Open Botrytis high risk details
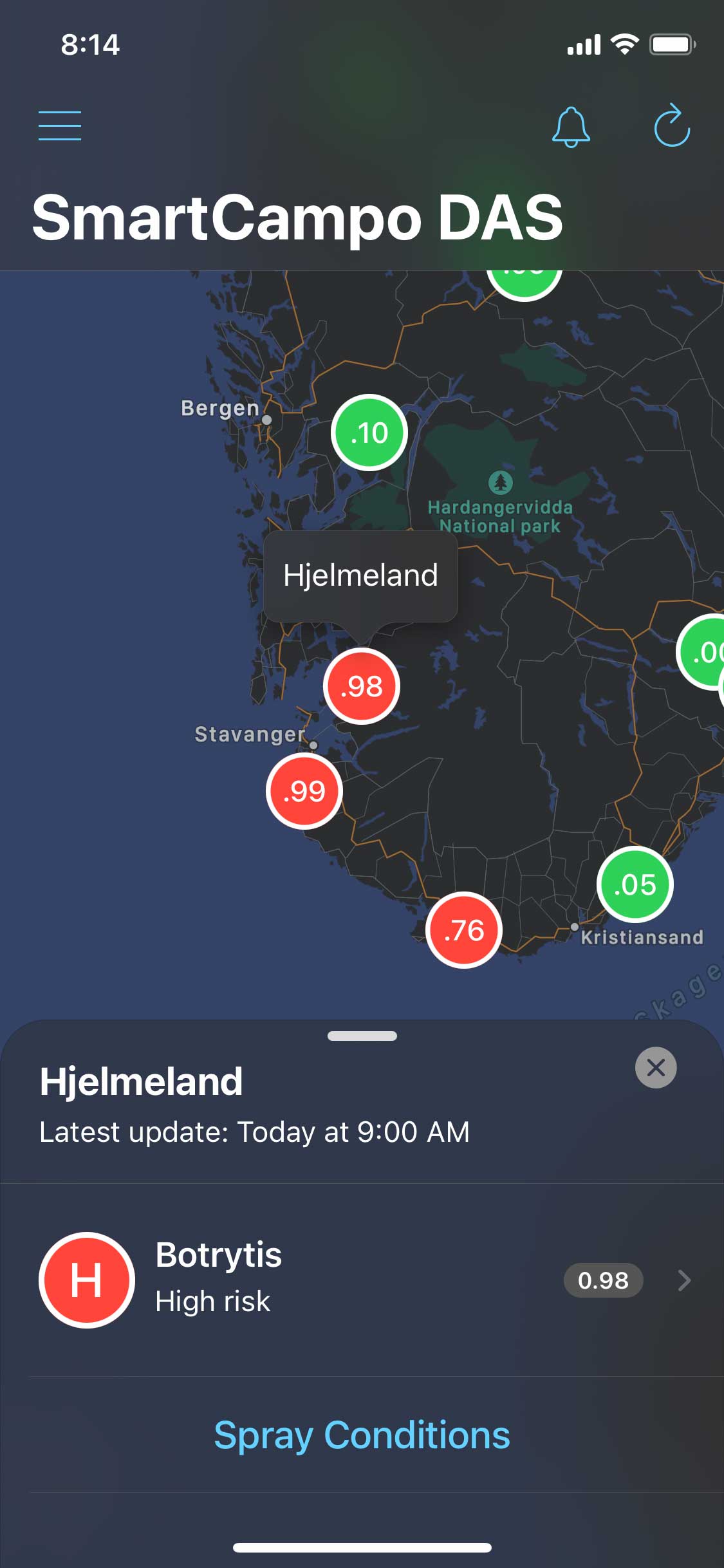The height and width of the screenshot is (1568, 724). click(362, 1280)
